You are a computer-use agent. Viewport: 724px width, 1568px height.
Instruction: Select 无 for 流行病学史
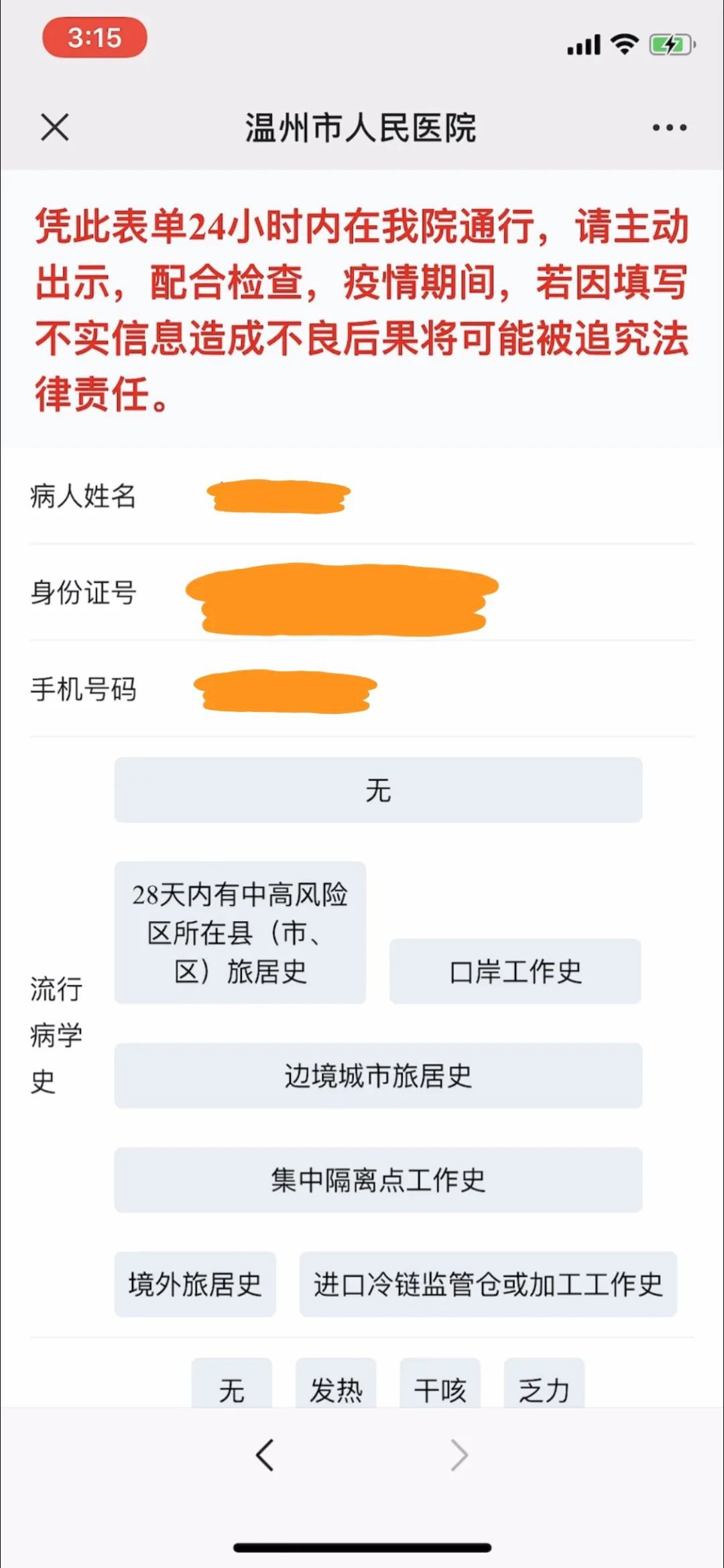[378, 790]
